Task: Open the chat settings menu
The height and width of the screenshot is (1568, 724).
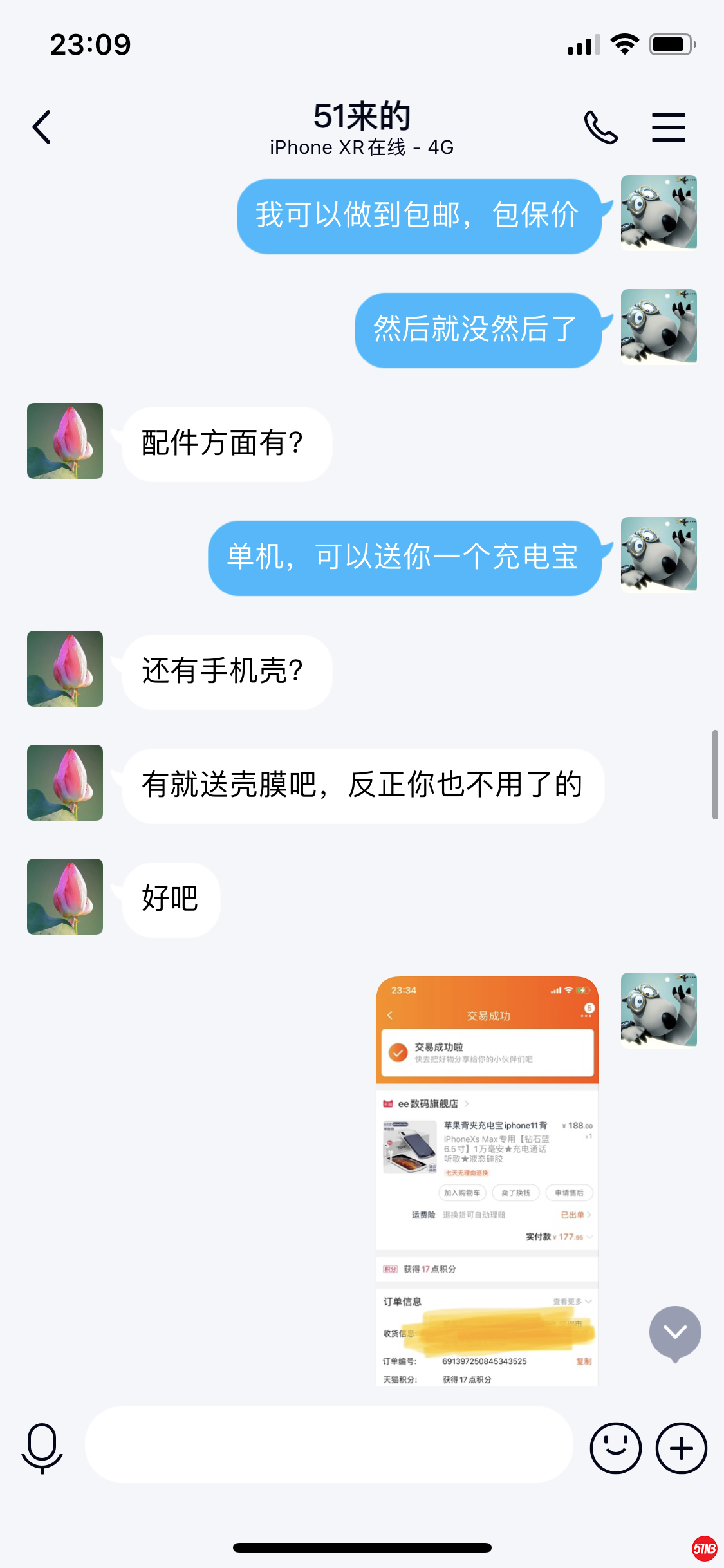Action: (x=668, y=127)
